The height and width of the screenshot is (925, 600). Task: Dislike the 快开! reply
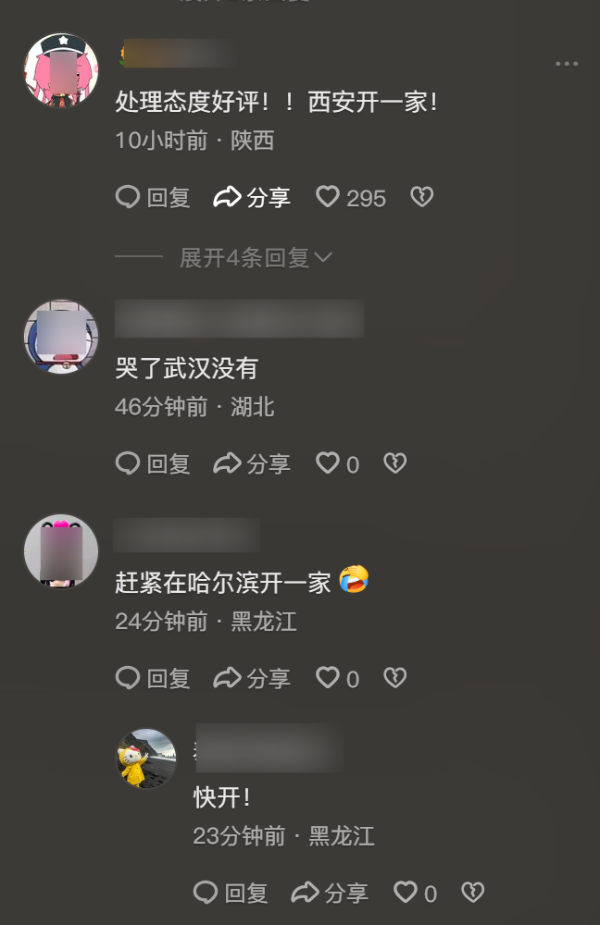(x=472, y=893)
